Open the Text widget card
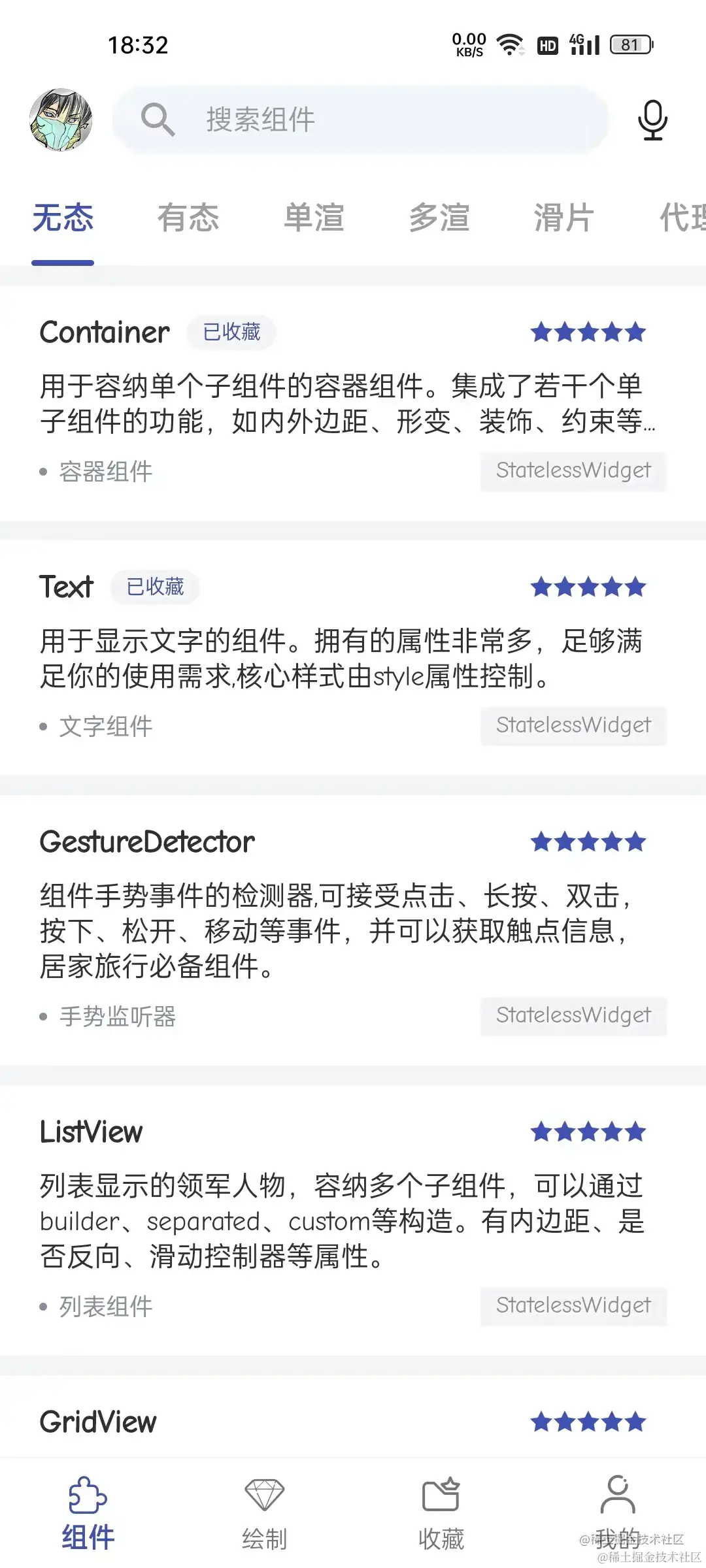This screenshot has height=1568, width=706. coord(353,657)
